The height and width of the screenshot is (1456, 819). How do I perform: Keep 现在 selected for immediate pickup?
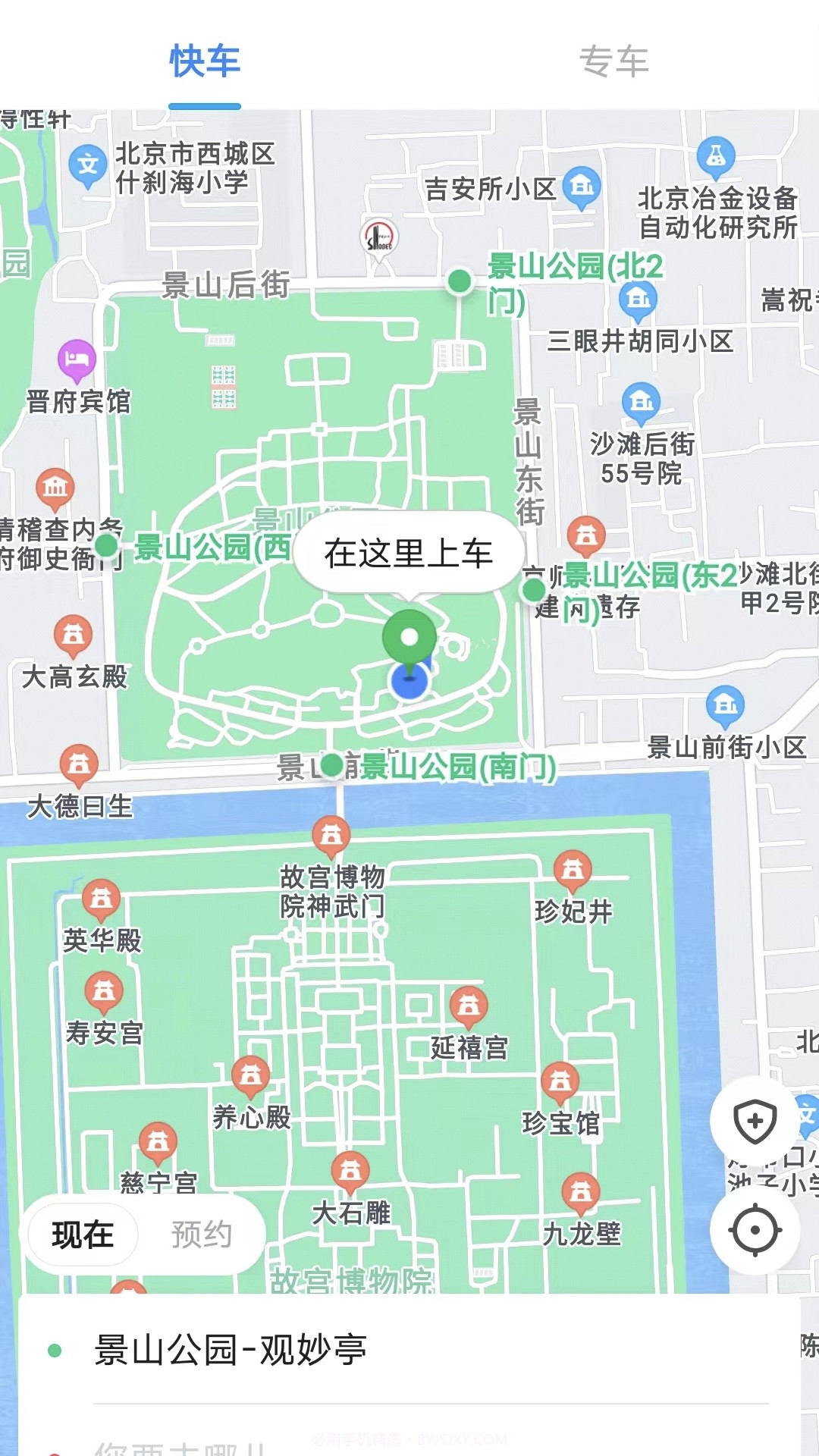pos(82,1234)
